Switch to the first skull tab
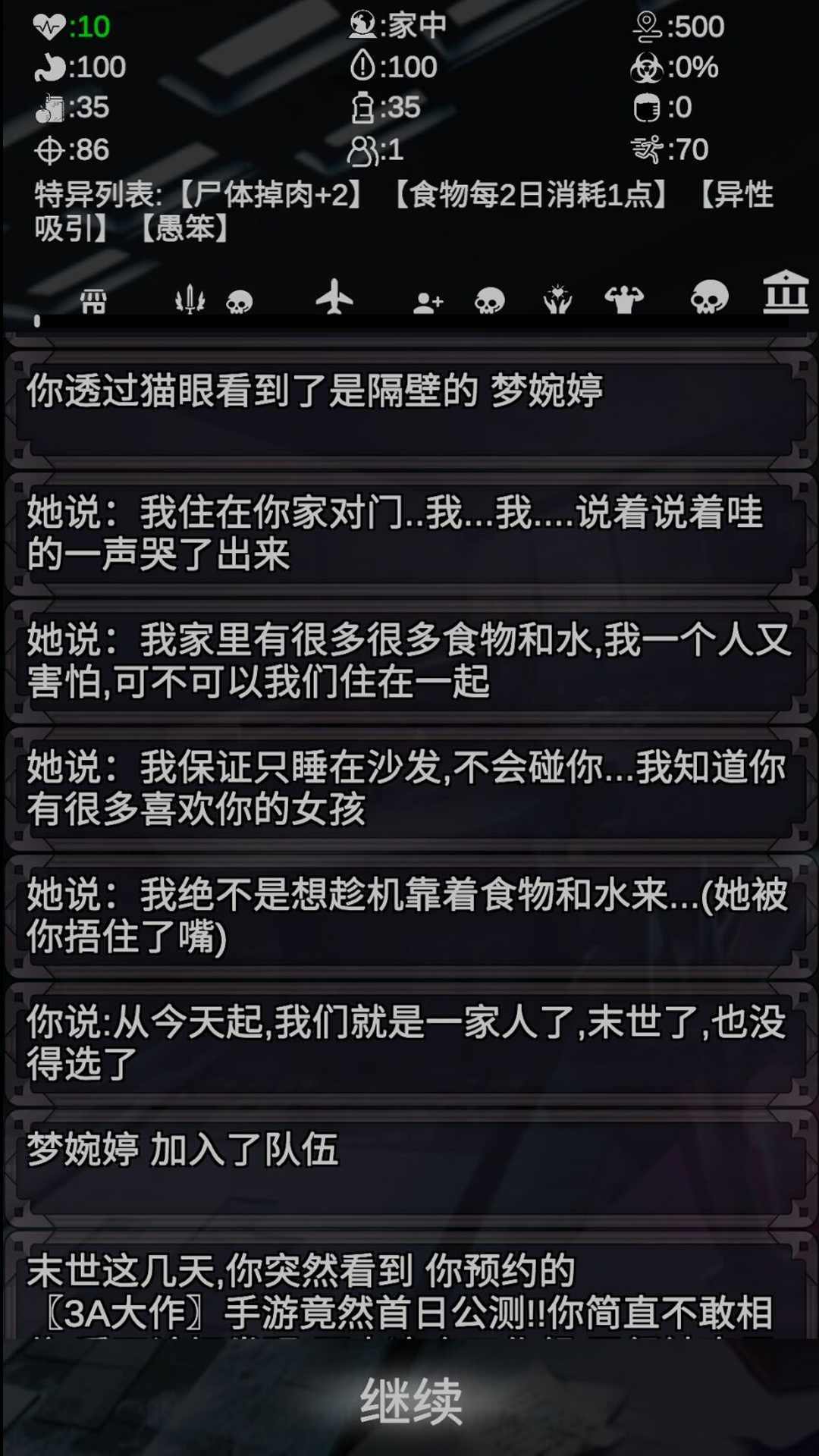819x1456 pixels. (239, 298)
